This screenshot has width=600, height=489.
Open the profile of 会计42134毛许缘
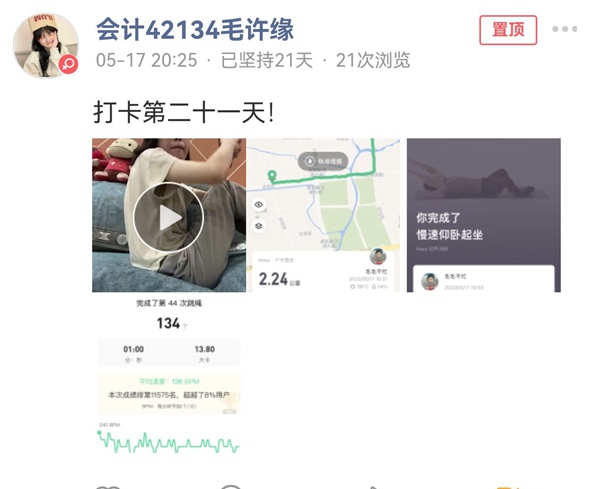pos(195,29)
